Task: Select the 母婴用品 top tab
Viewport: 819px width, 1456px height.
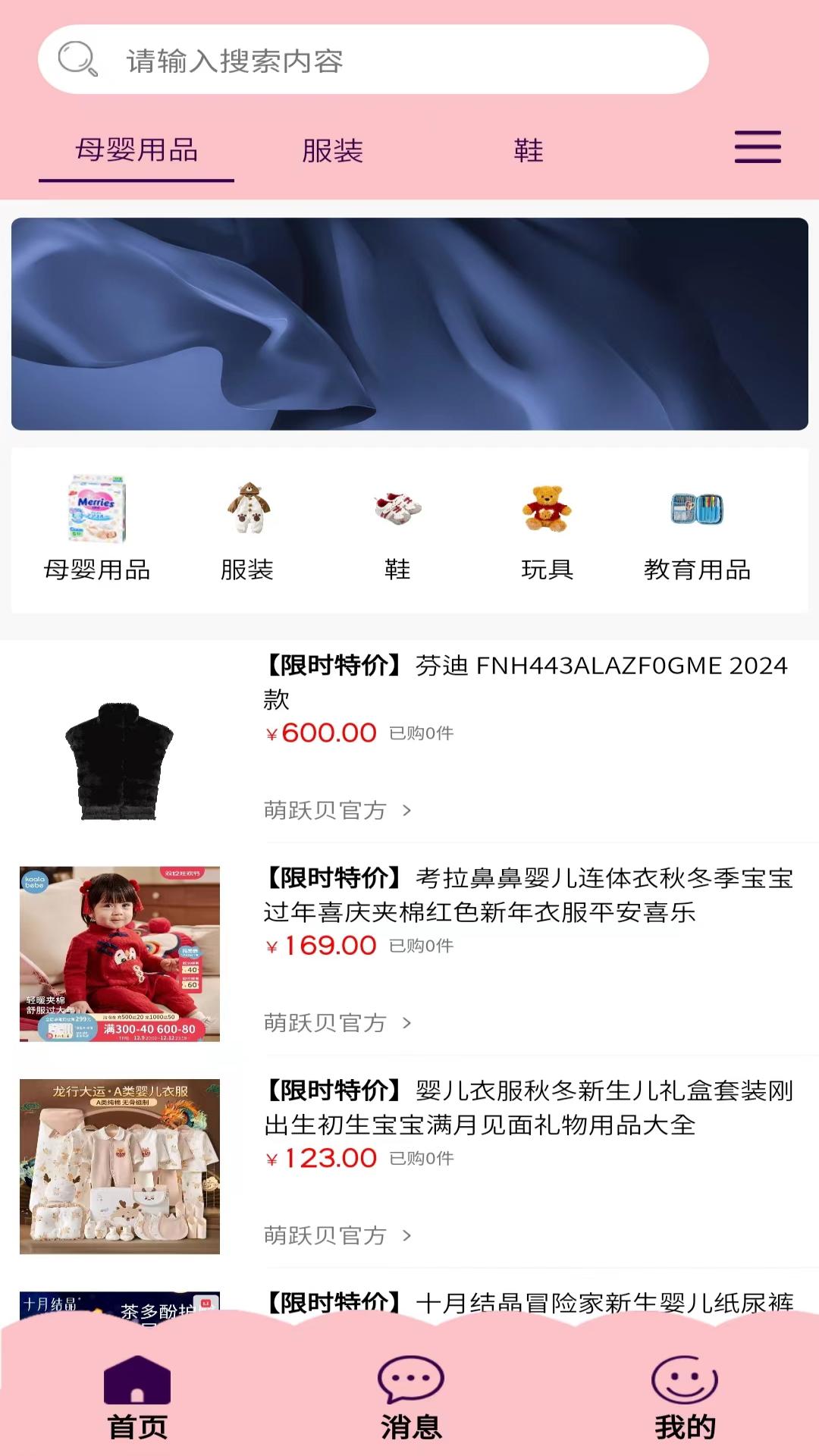Action: point(136,150)
